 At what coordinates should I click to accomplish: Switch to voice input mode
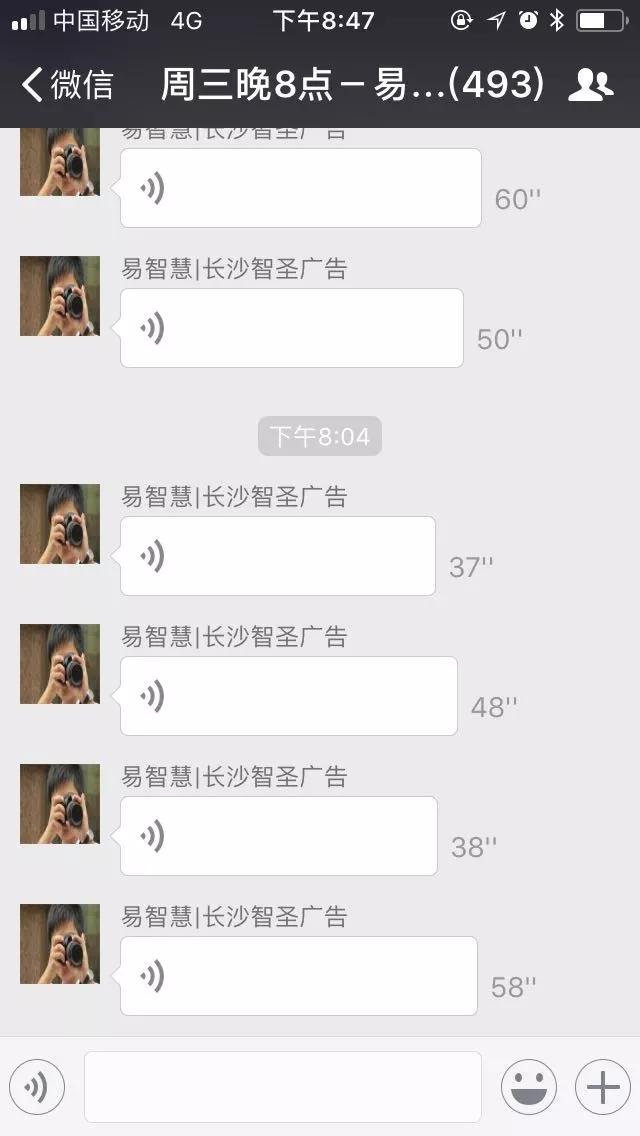point(37,1087)
